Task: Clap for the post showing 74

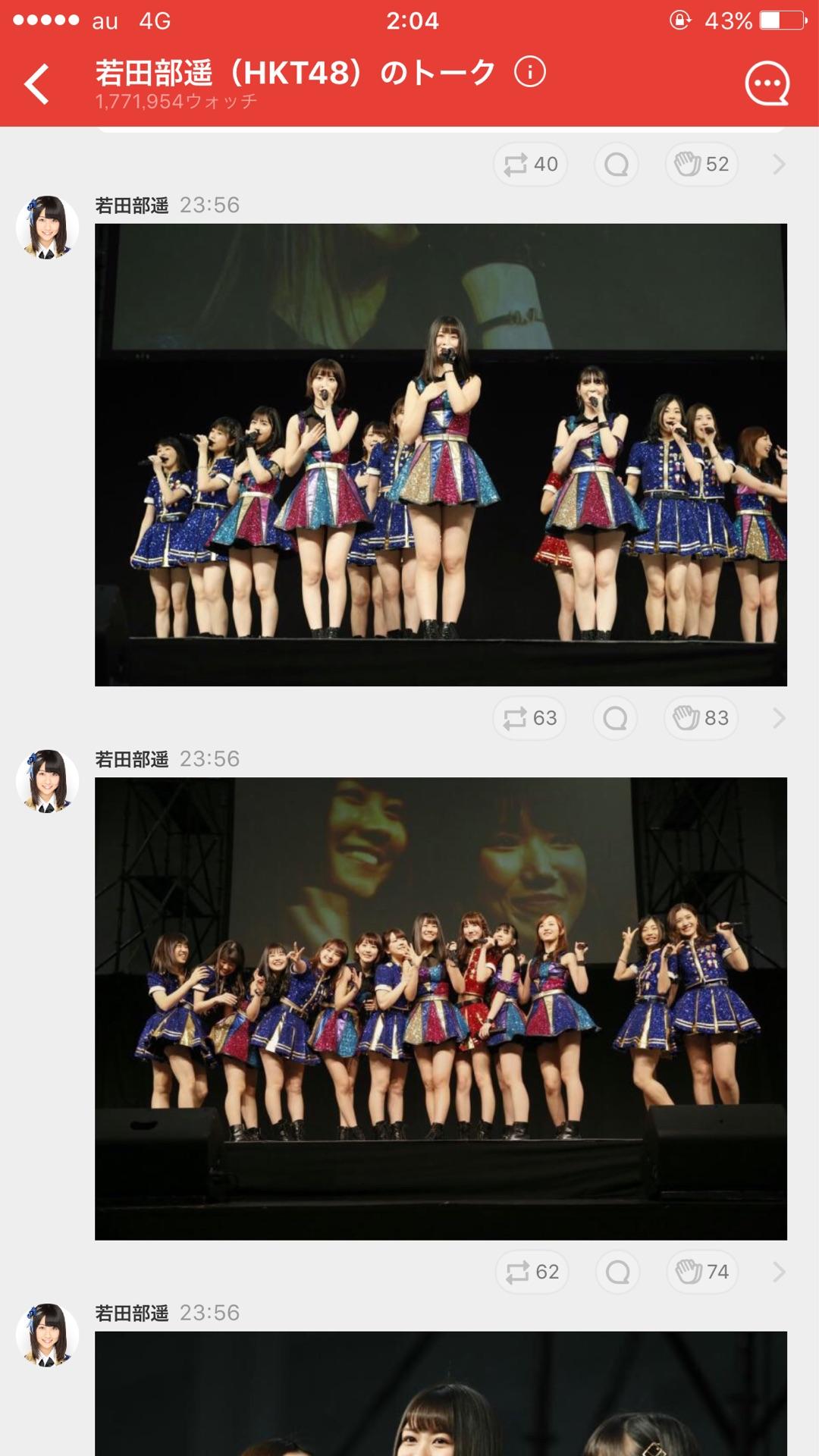Action: (x=701, y=1272)
